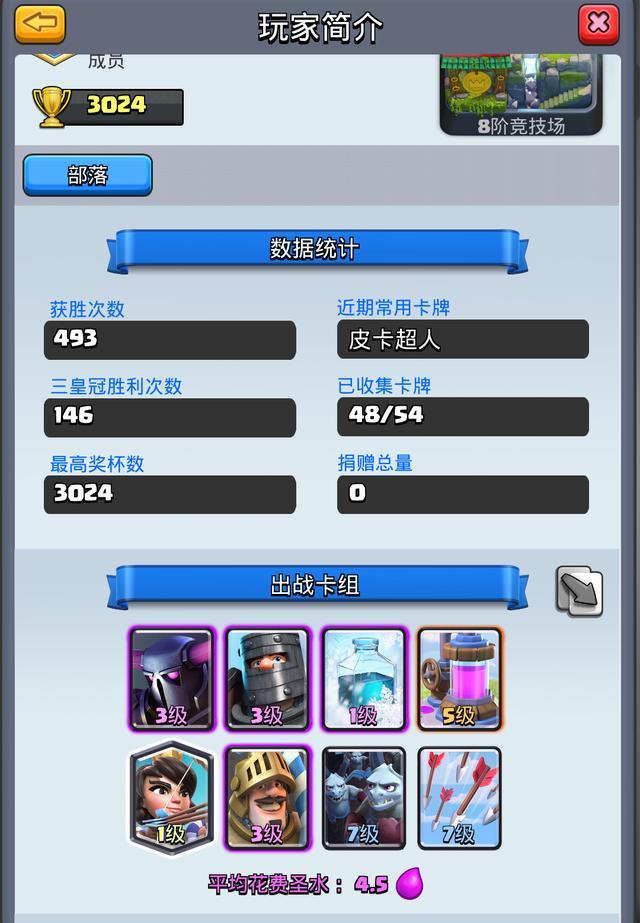Open the Arrows spell card
The height and width of the screenshot is (923, 640).
(x=459, y=797)
